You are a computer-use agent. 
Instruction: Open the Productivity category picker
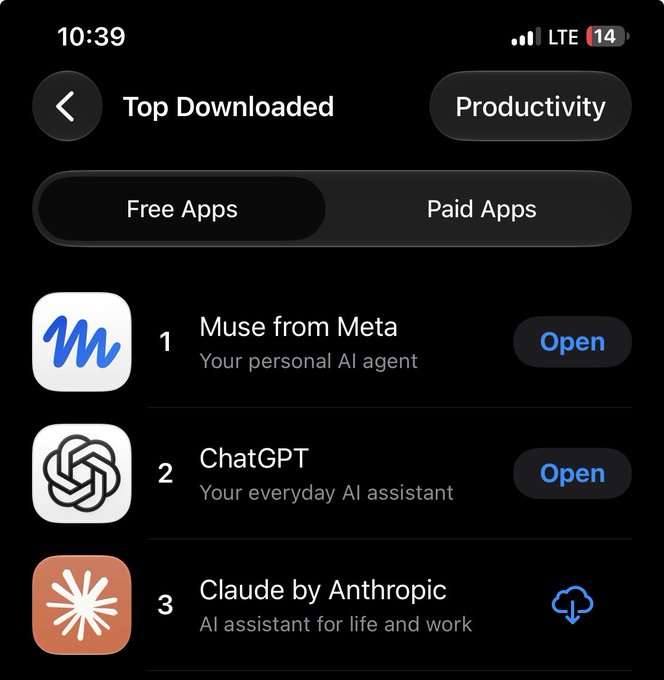(530, 106)
